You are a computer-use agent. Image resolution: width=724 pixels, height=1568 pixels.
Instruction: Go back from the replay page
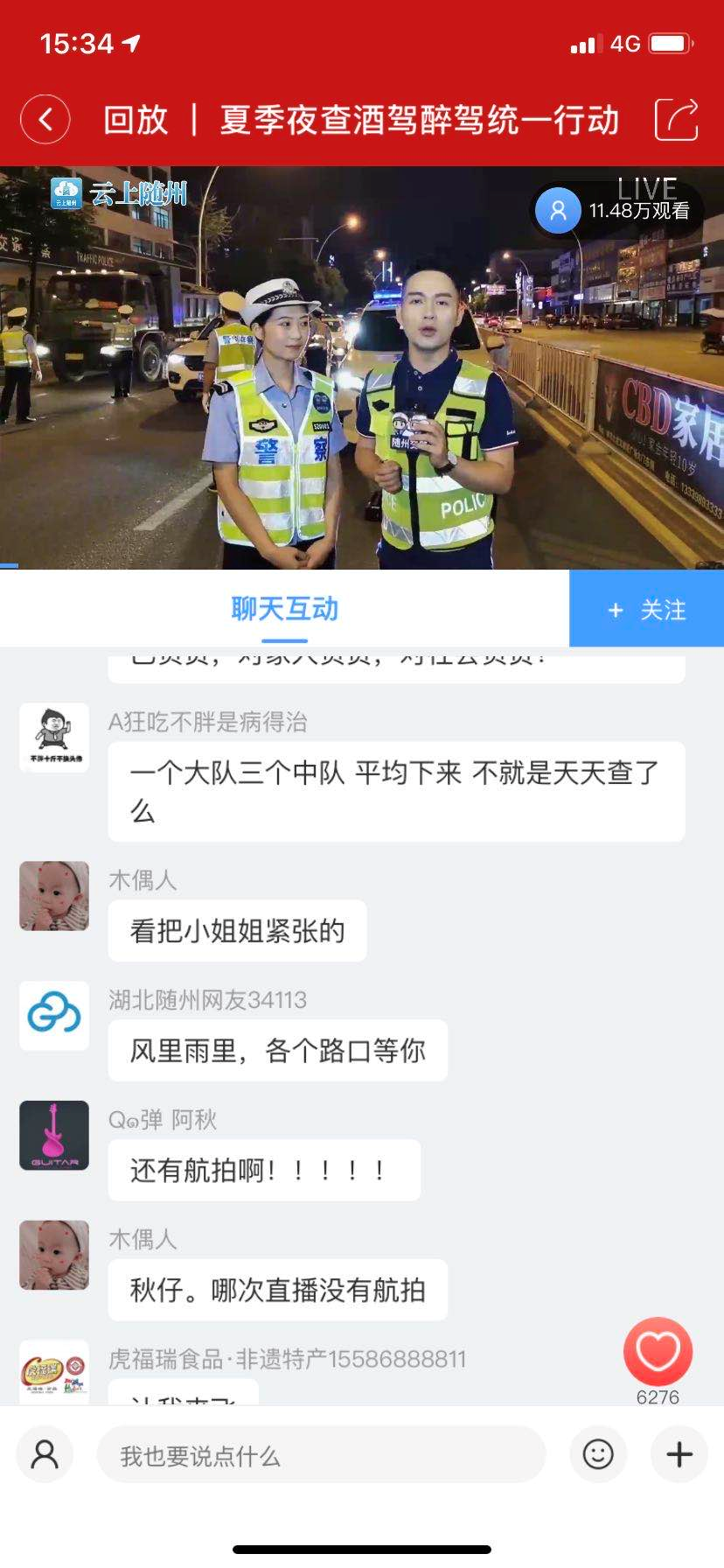[45, 120]
